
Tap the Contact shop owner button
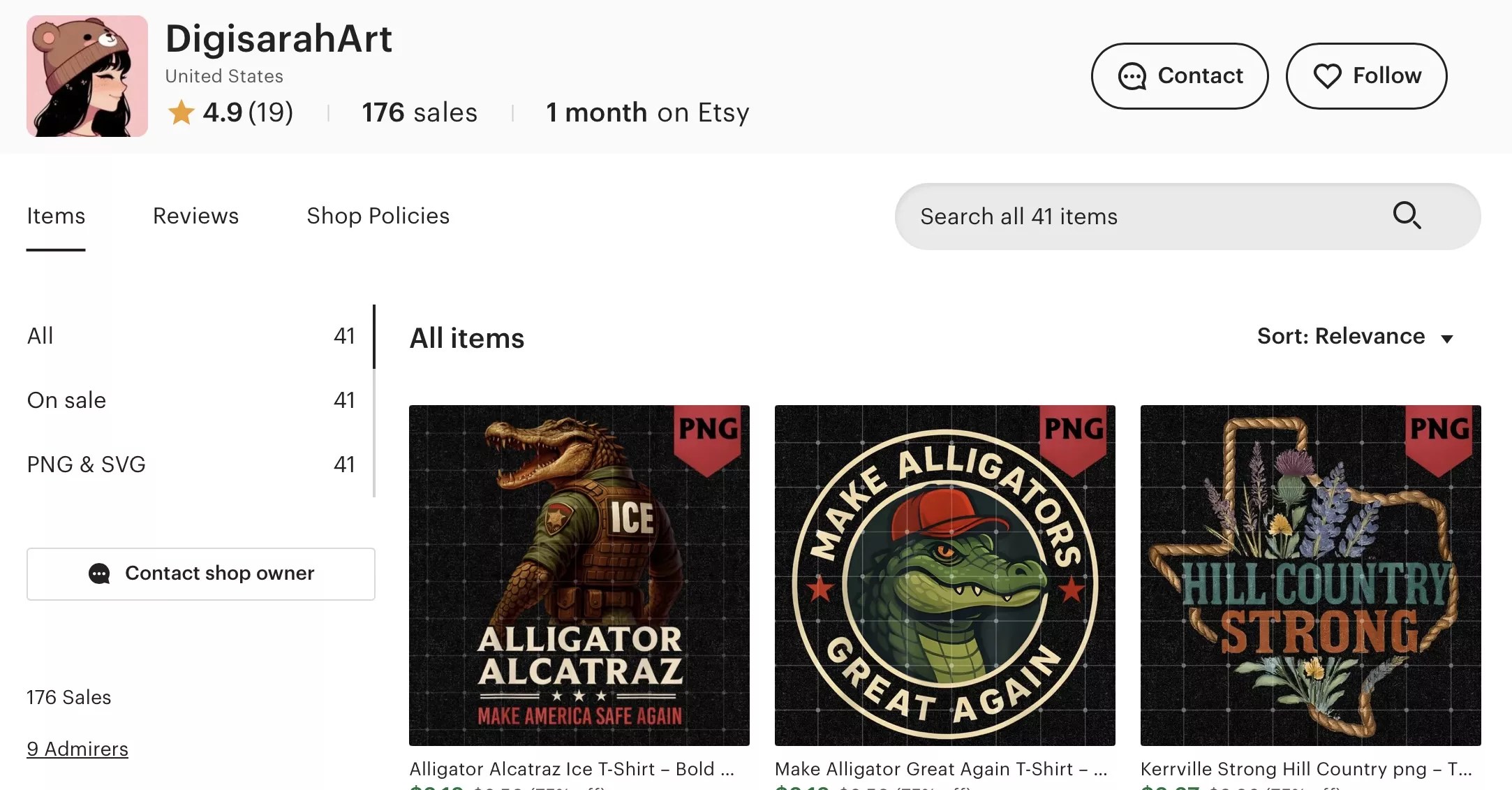[x=201, y=573]
